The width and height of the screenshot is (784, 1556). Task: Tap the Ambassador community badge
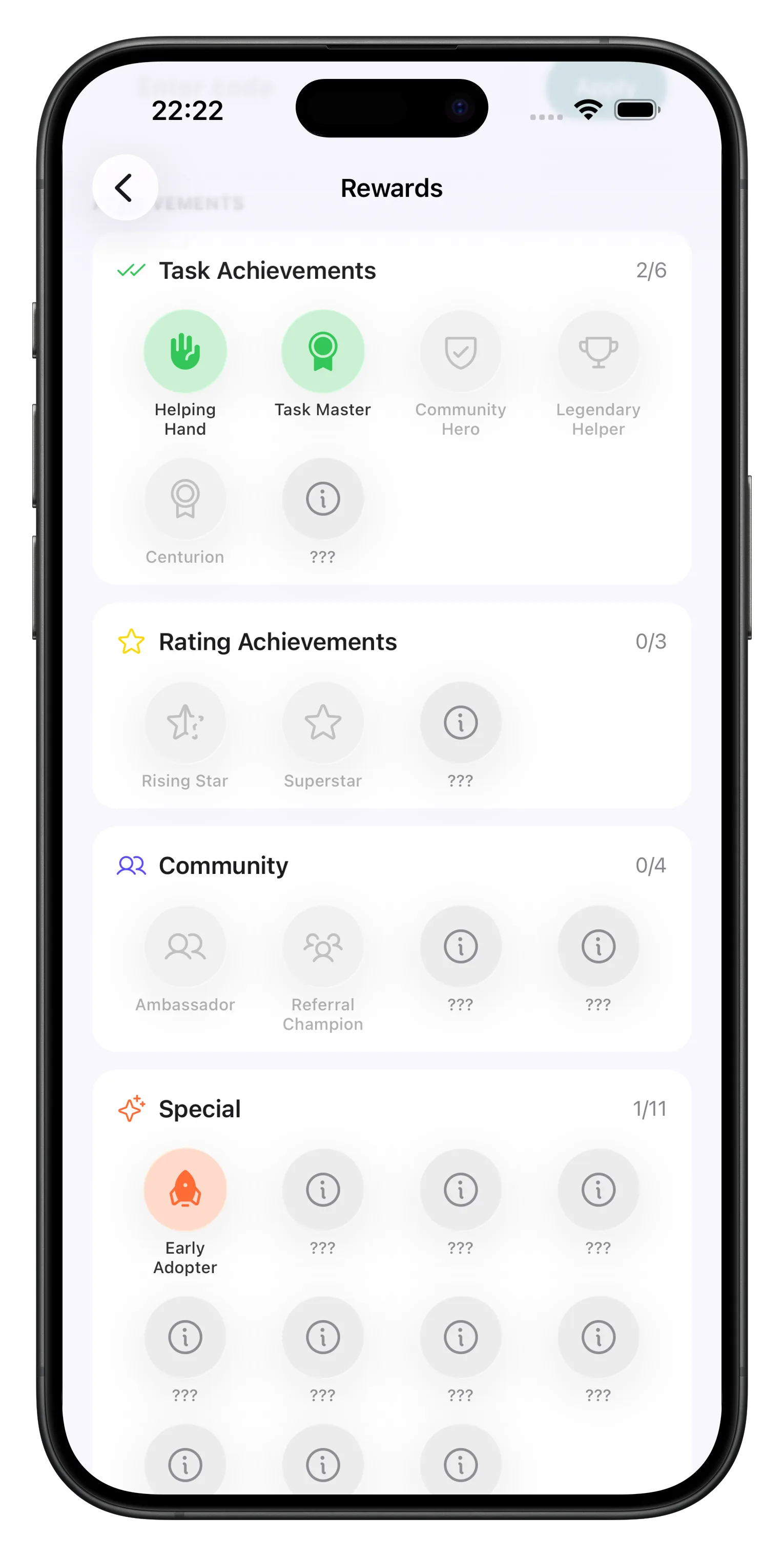pos(185,946)
